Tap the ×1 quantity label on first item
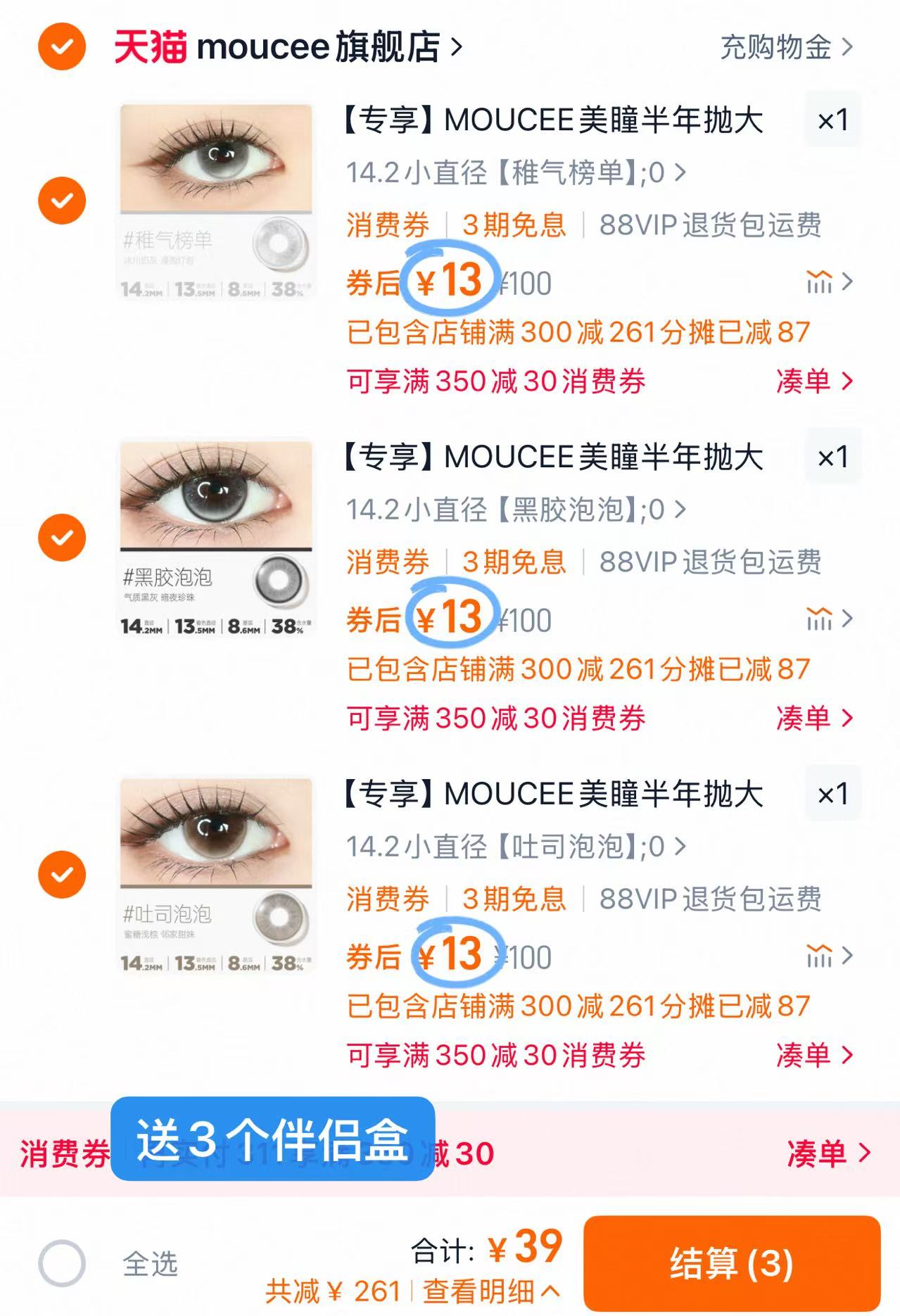Screen dimensions: 900x1316 [834, 120]
